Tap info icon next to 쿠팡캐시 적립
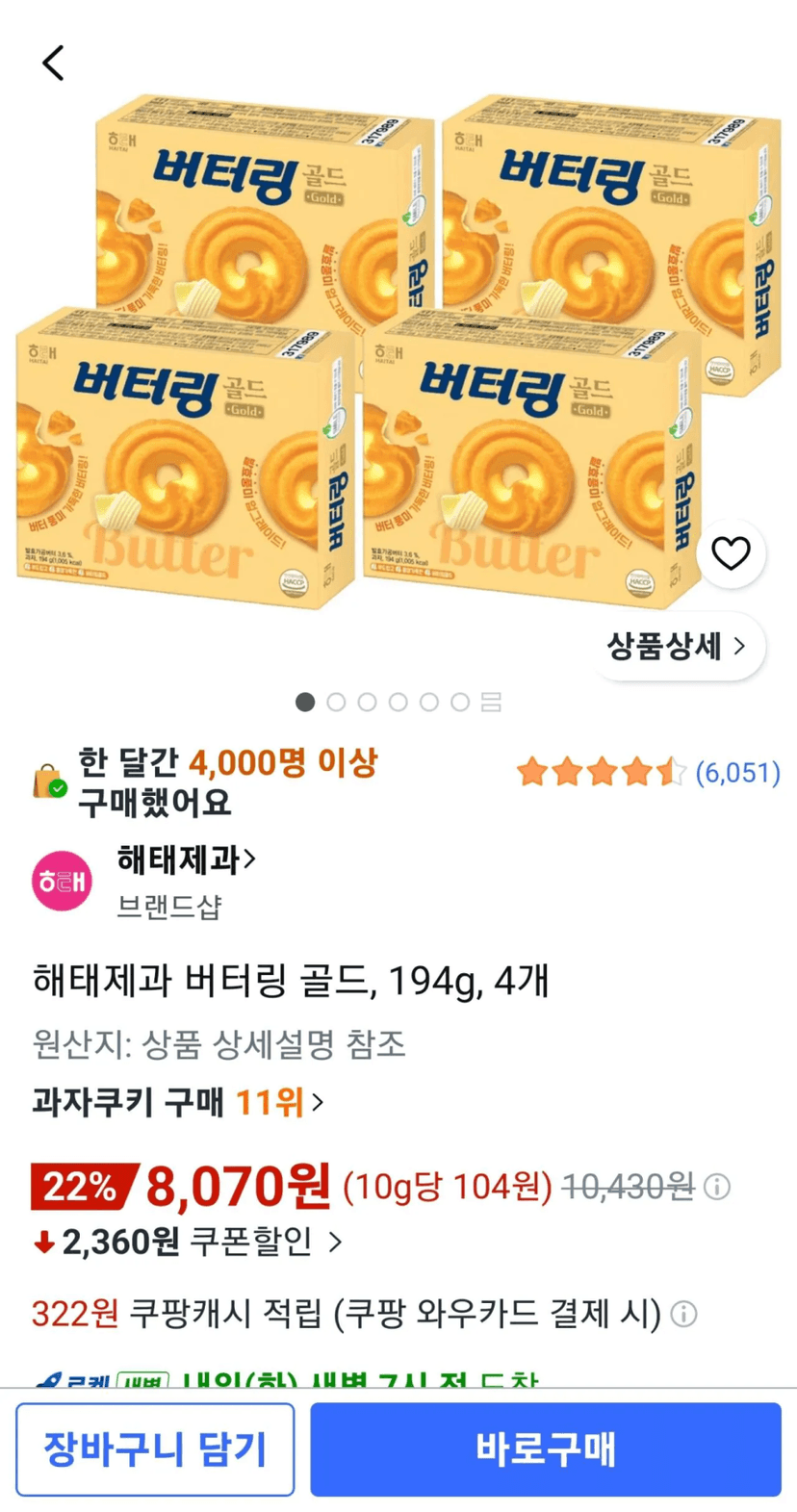The width and height of the screenshot is (797, 1512). click(x=683, y=1314)
